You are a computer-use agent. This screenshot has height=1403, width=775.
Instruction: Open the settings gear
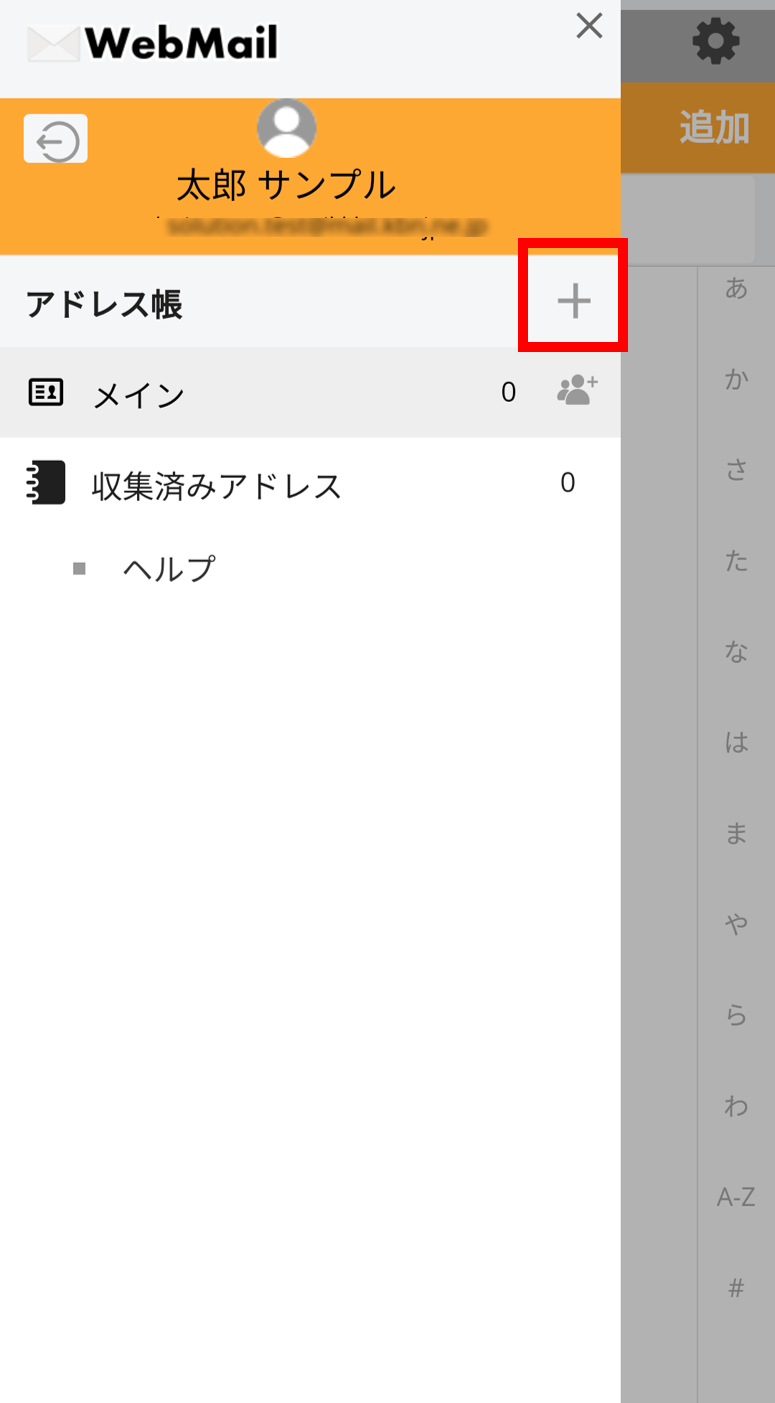tap(716, 41)
